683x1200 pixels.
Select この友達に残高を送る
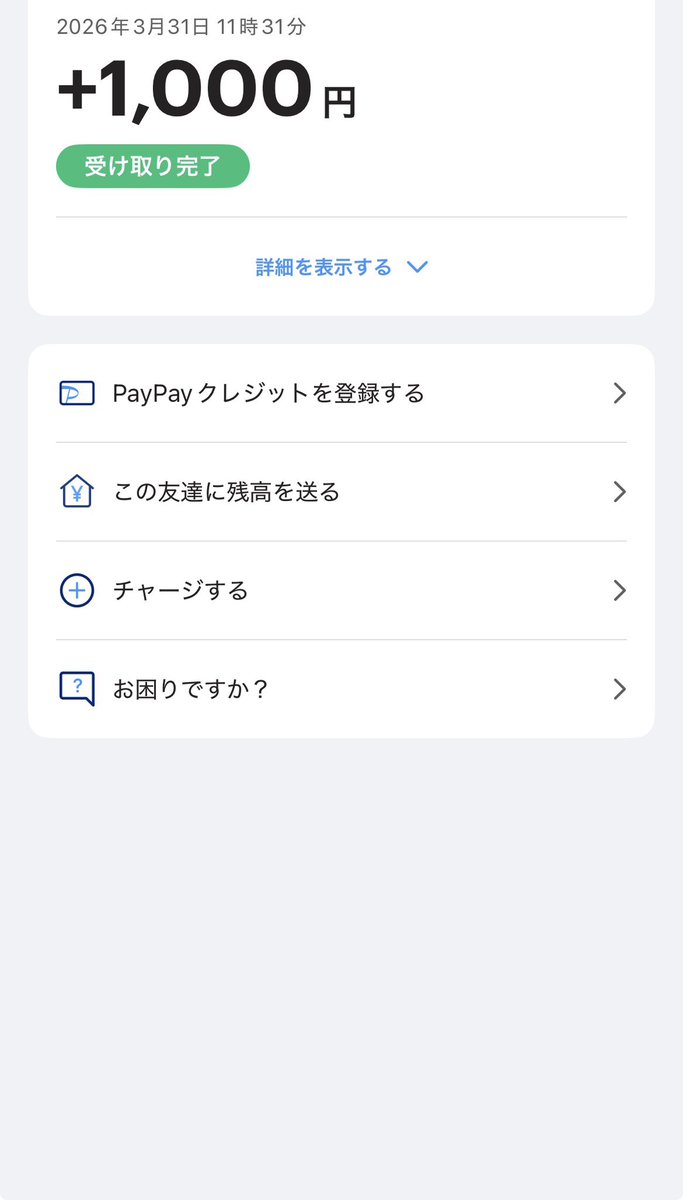(x=341, y=492)
